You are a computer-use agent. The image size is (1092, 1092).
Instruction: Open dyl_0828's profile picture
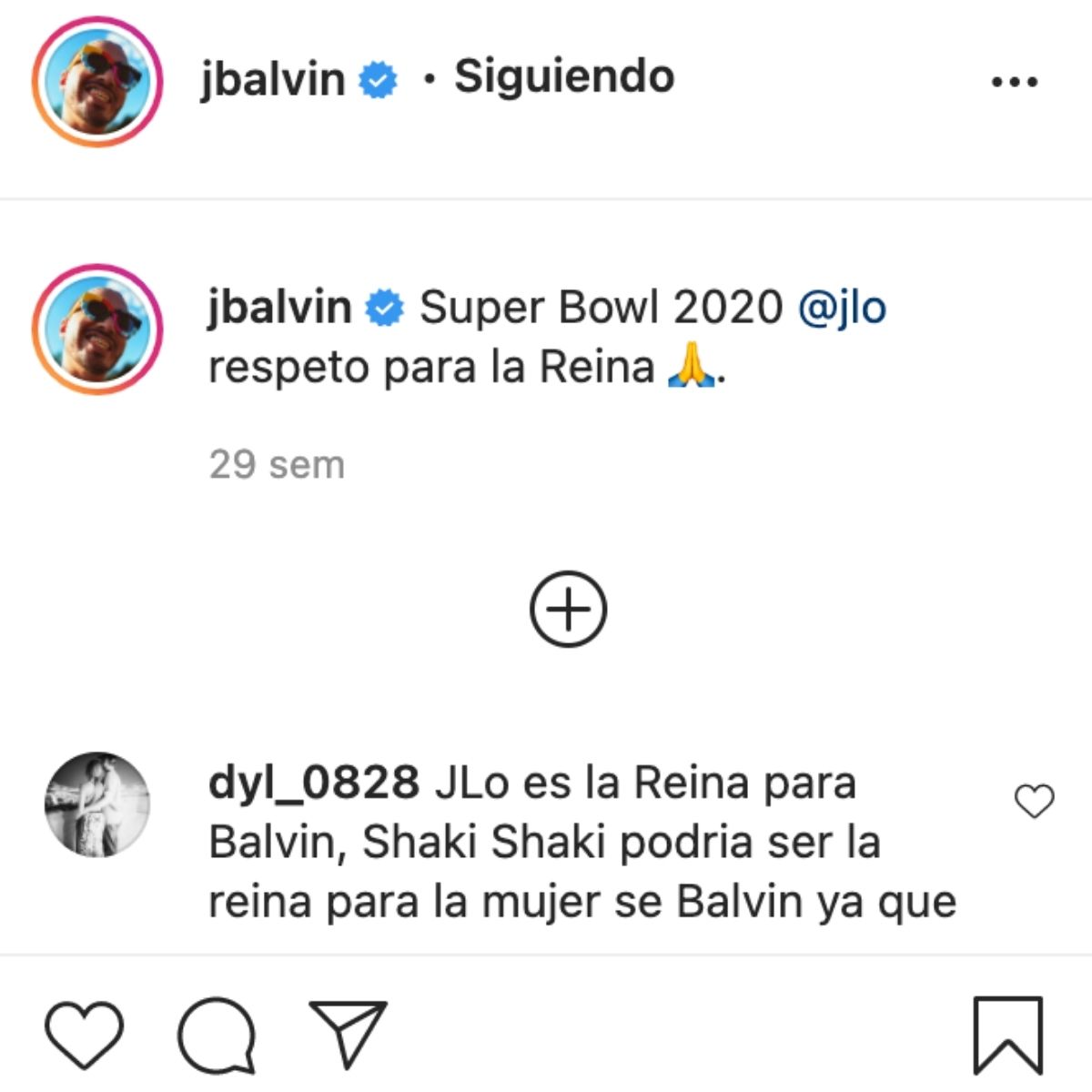click(x=97, y=804)
